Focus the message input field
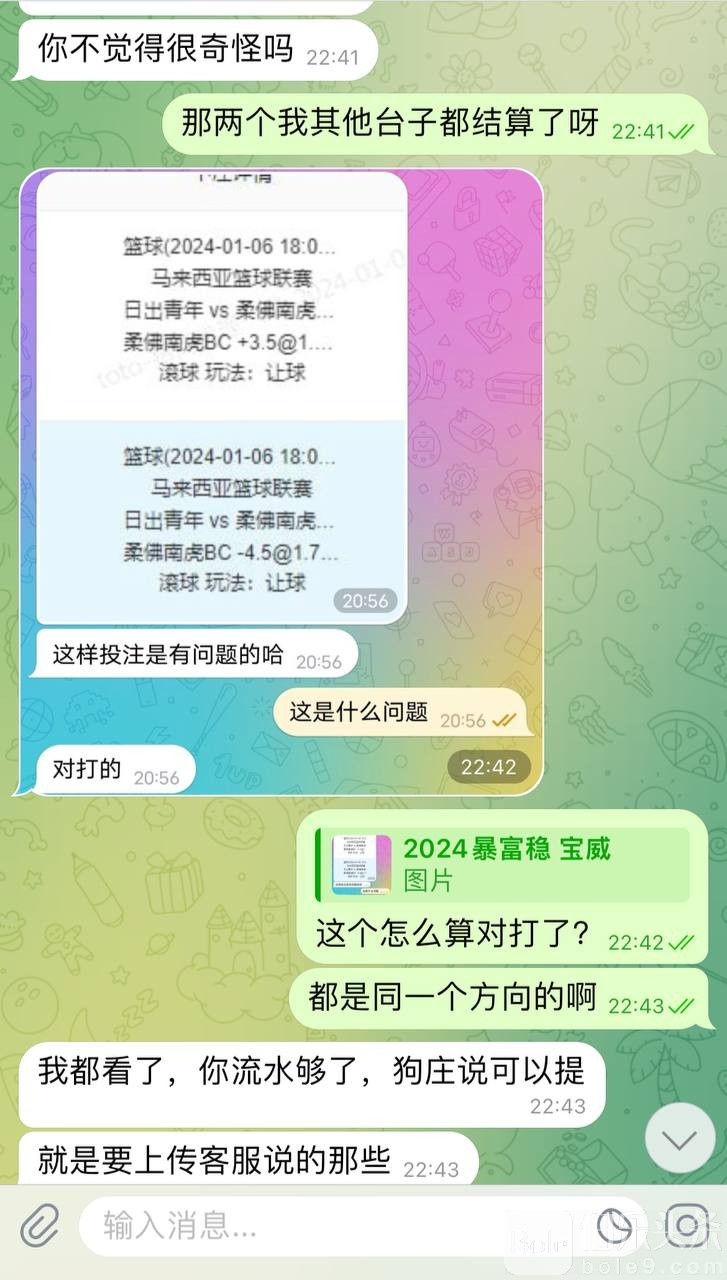The image size is (727, 1280). [330, 1226]
